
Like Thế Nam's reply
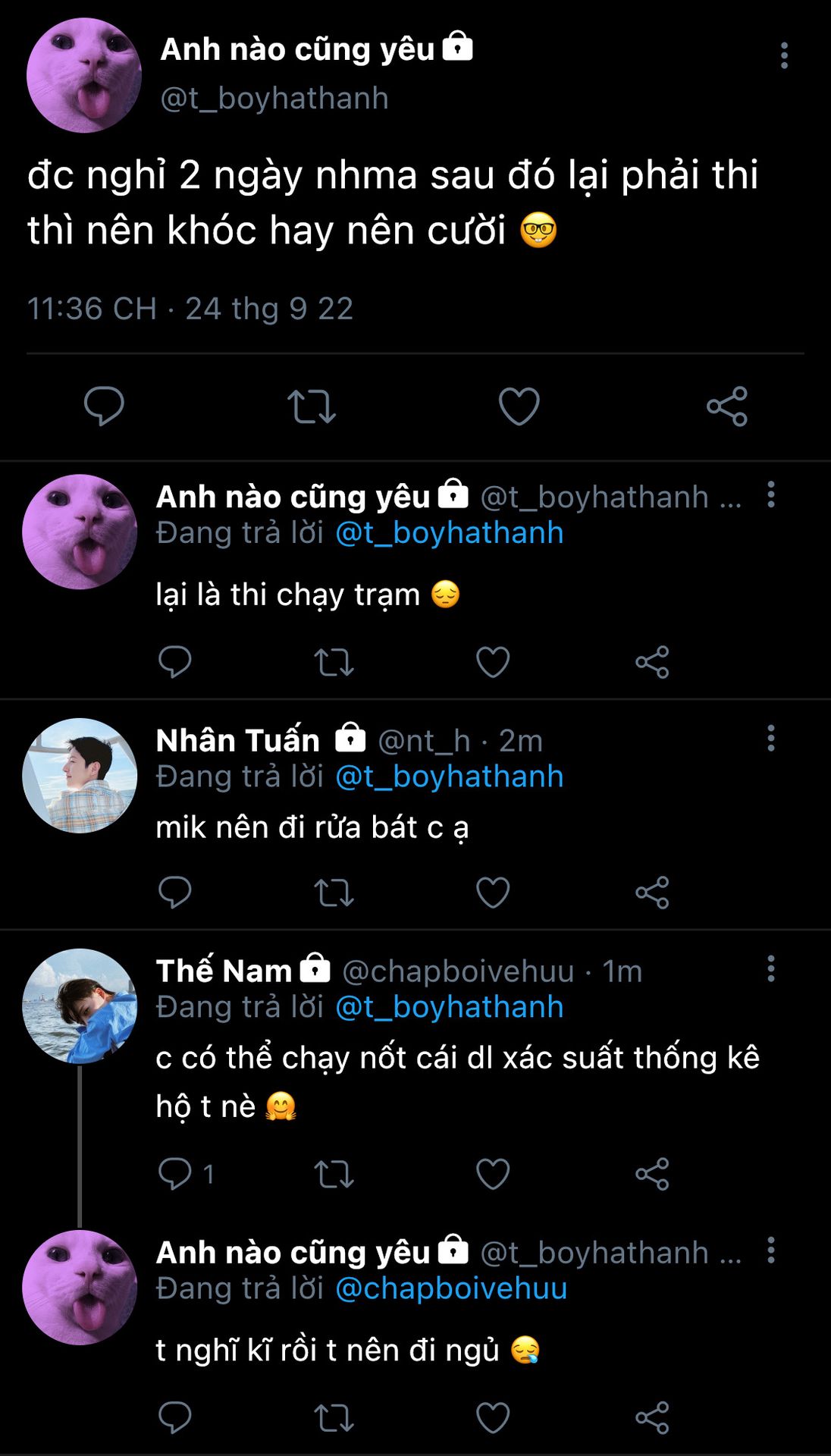coord(492,1174)
